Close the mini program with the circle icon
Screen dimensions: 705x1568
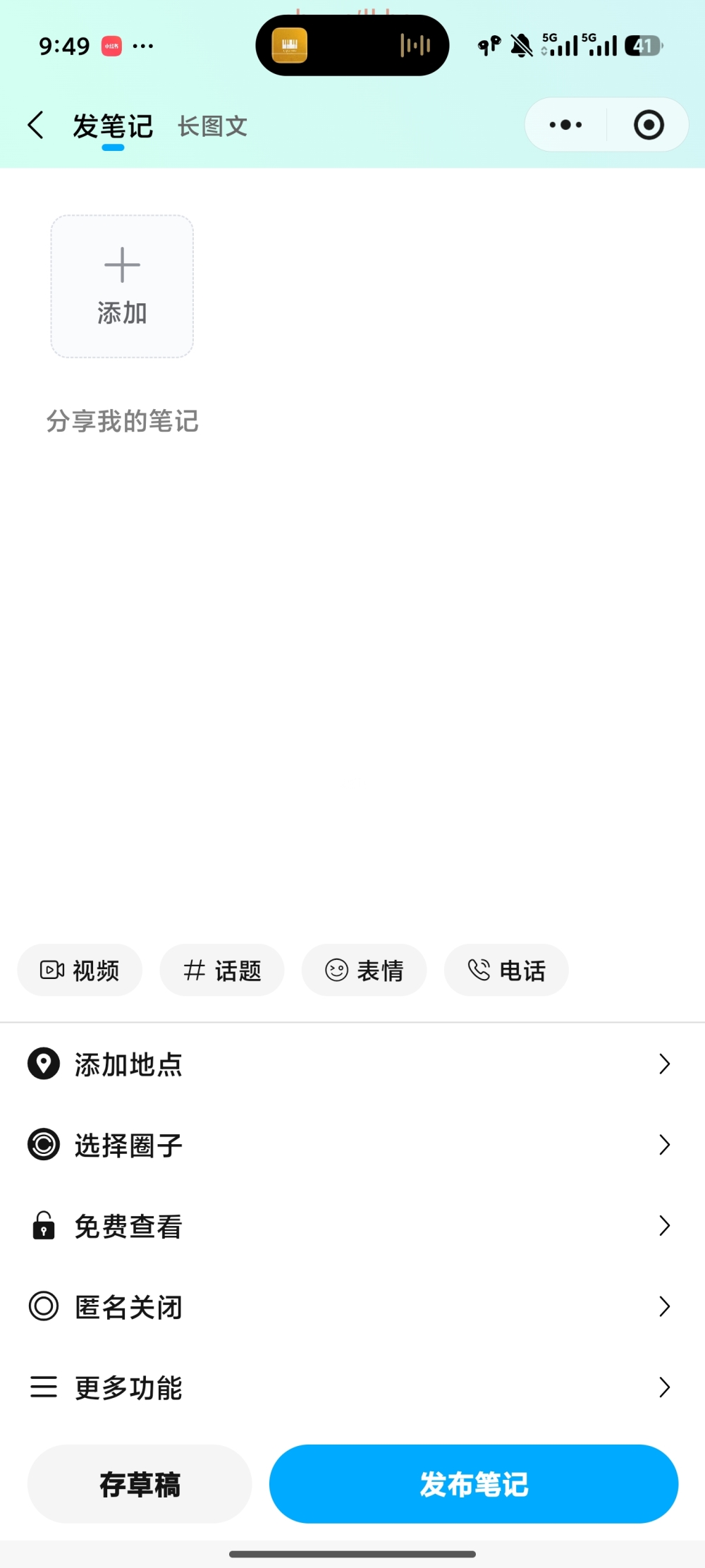(x=649, y=126)
